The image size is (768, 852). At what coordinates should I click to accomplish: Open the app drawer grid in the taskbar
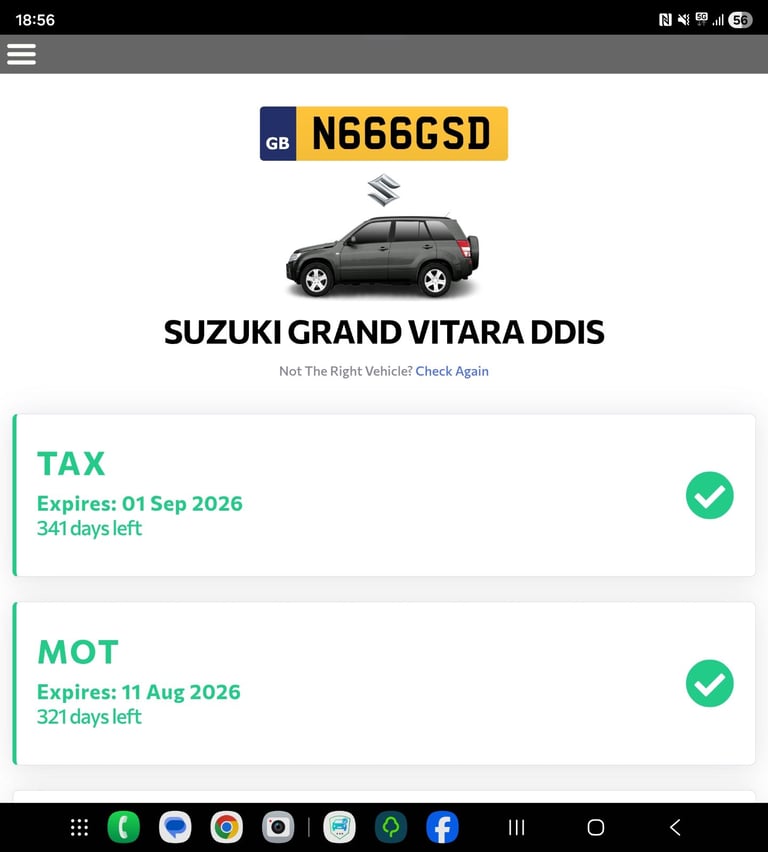[80, 827]
